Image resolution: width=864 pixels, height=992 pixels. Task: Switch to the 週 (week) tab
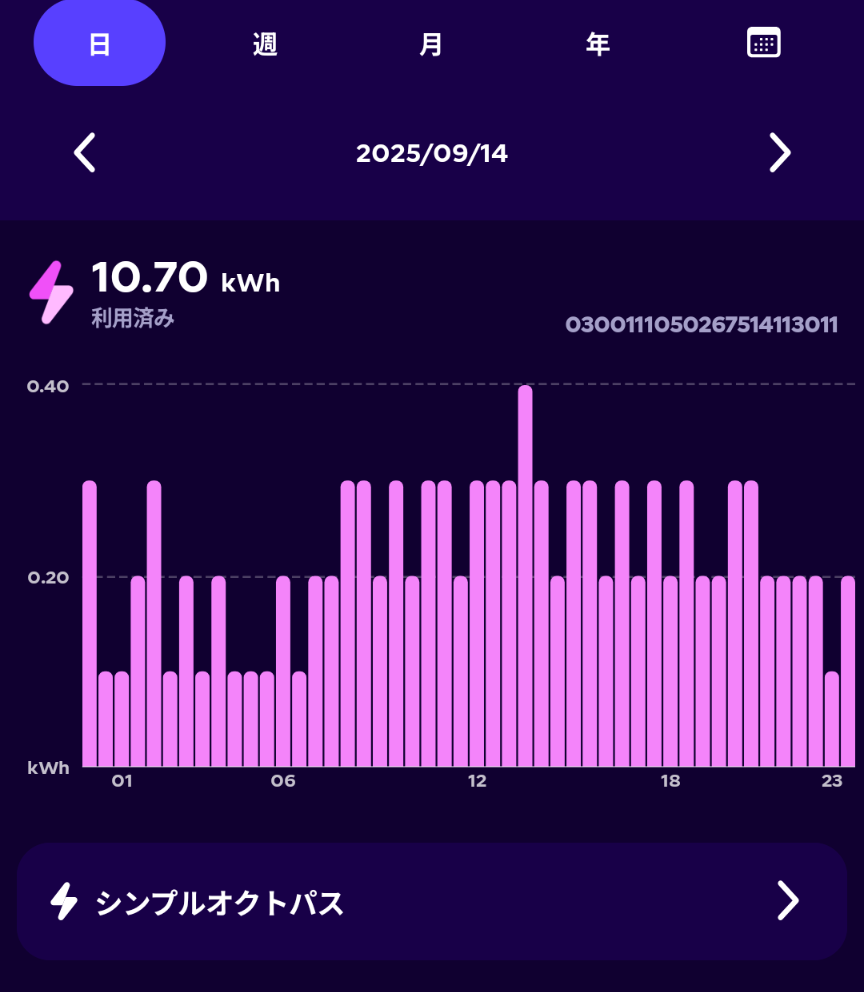pos(265,44)
